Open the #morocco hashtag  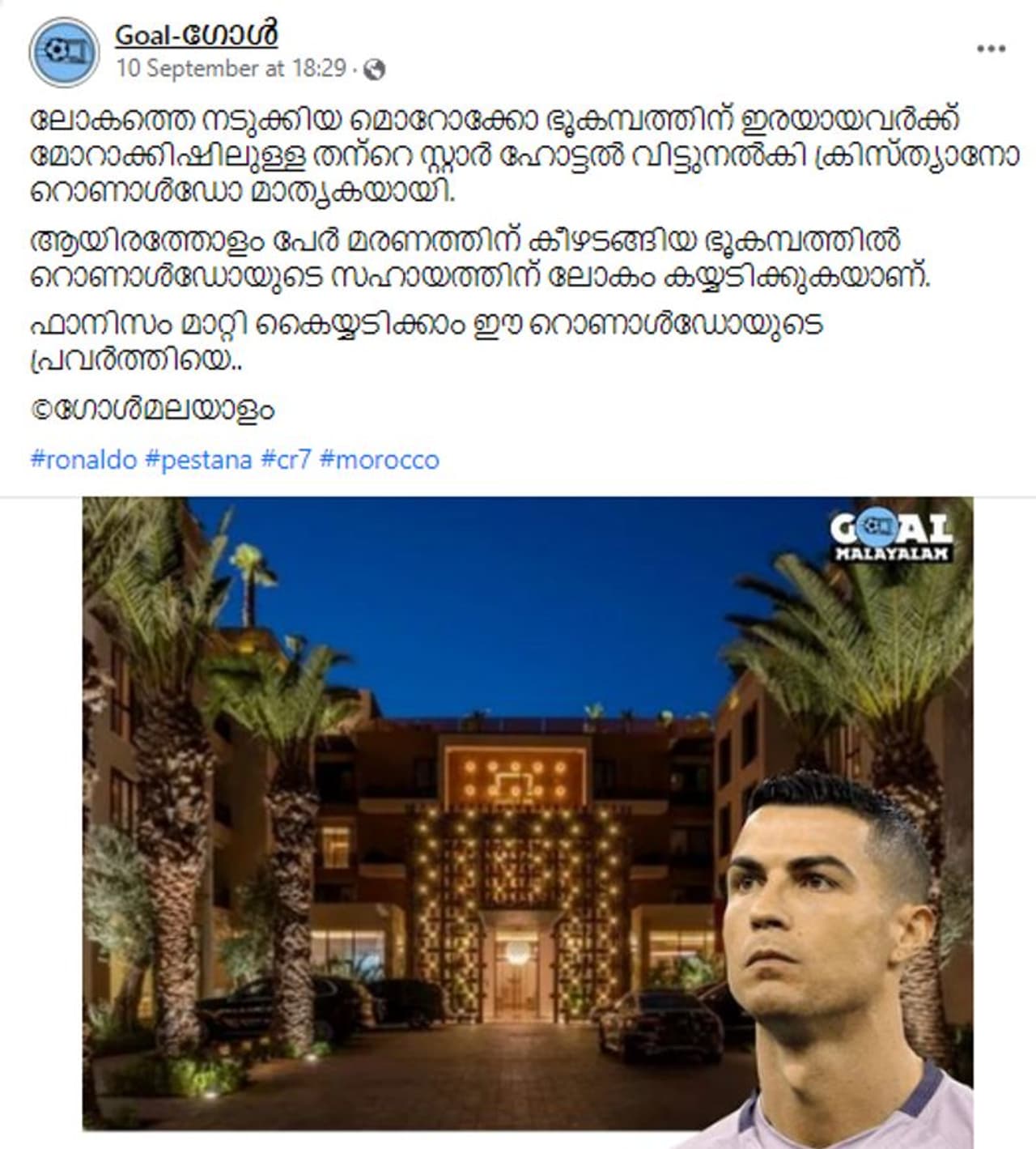coord(380,460)
